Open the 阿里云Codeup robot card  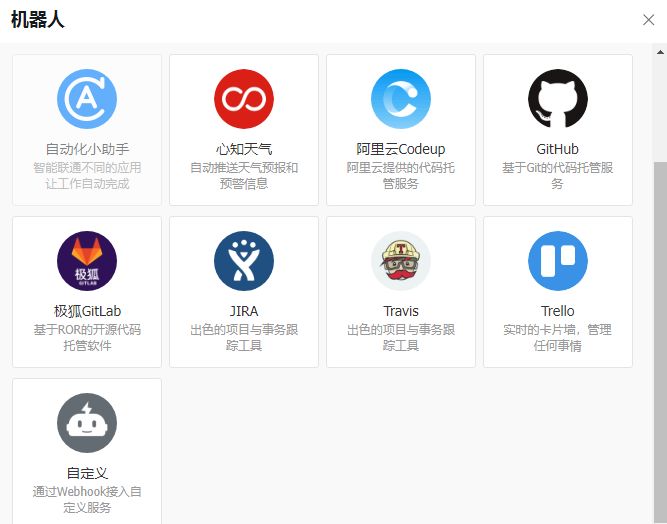(x=401, y=130)
